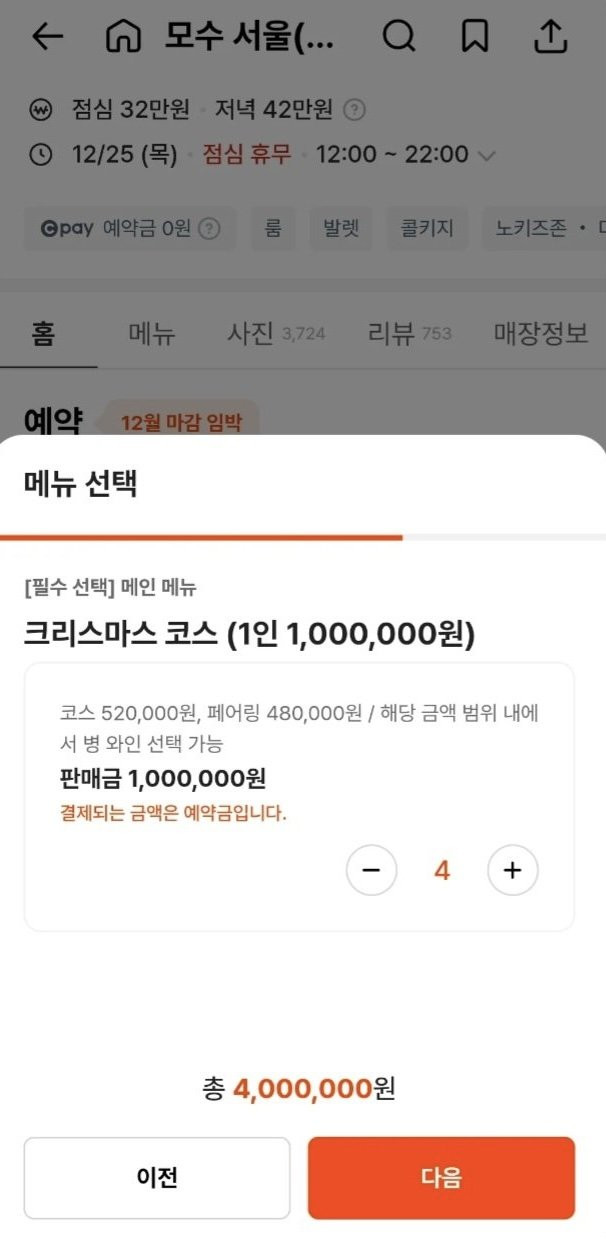The height and width of the screenshot is (1239, 606).
Task: Open search with the magnifier icon
Action: pyautogui.click(x=399, y=37)
